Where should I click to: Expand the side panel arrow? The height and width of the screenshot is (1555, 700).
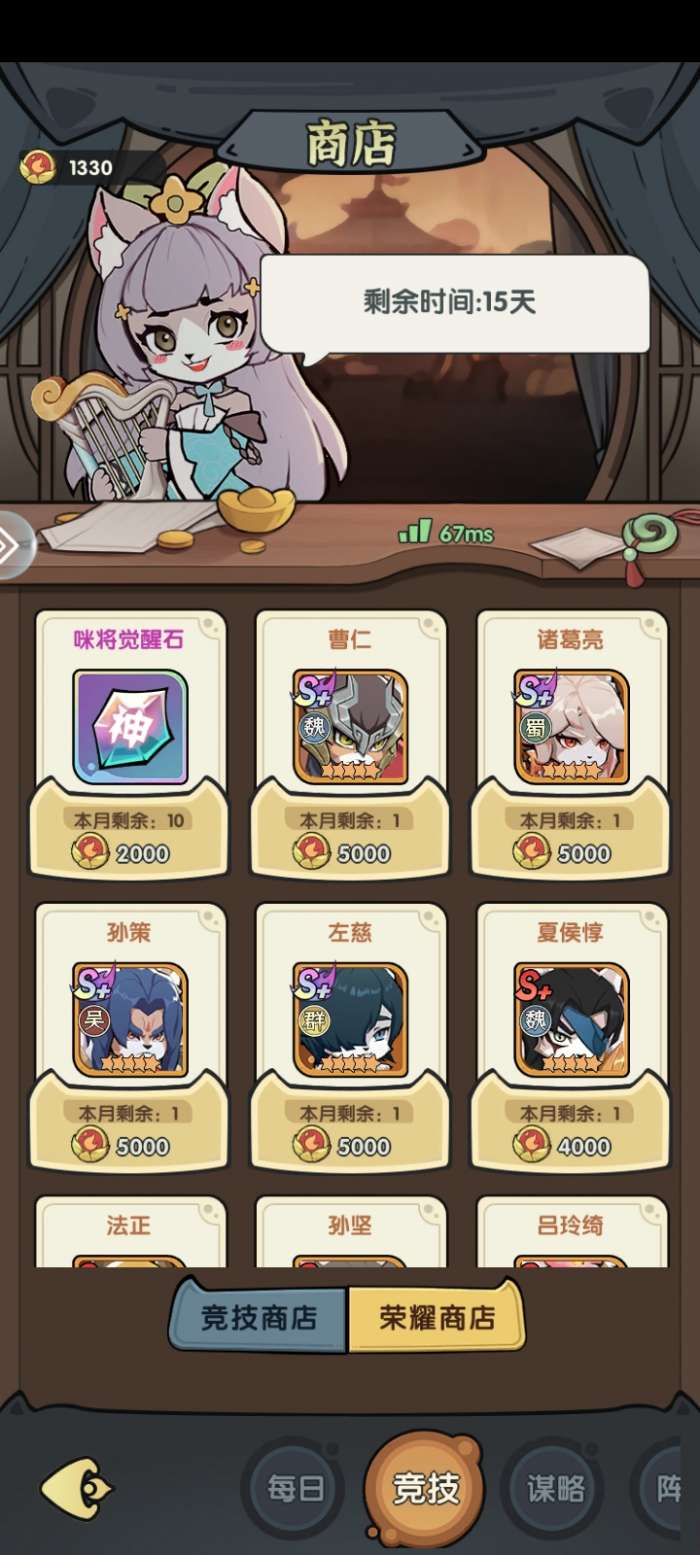click(x=12, y=544)
